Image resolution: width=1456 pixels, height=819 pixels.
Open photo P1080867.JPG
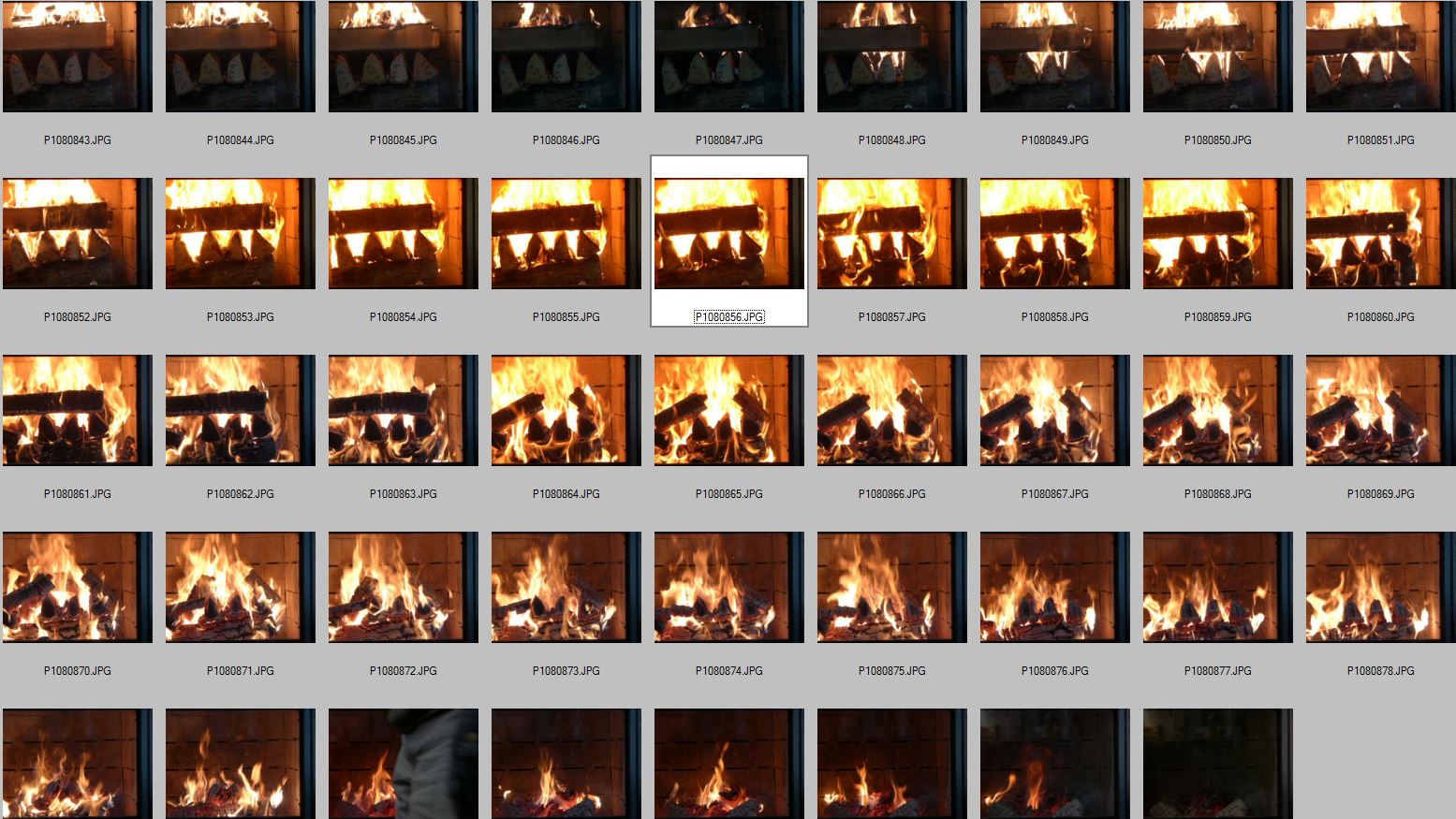[1054, 410]
